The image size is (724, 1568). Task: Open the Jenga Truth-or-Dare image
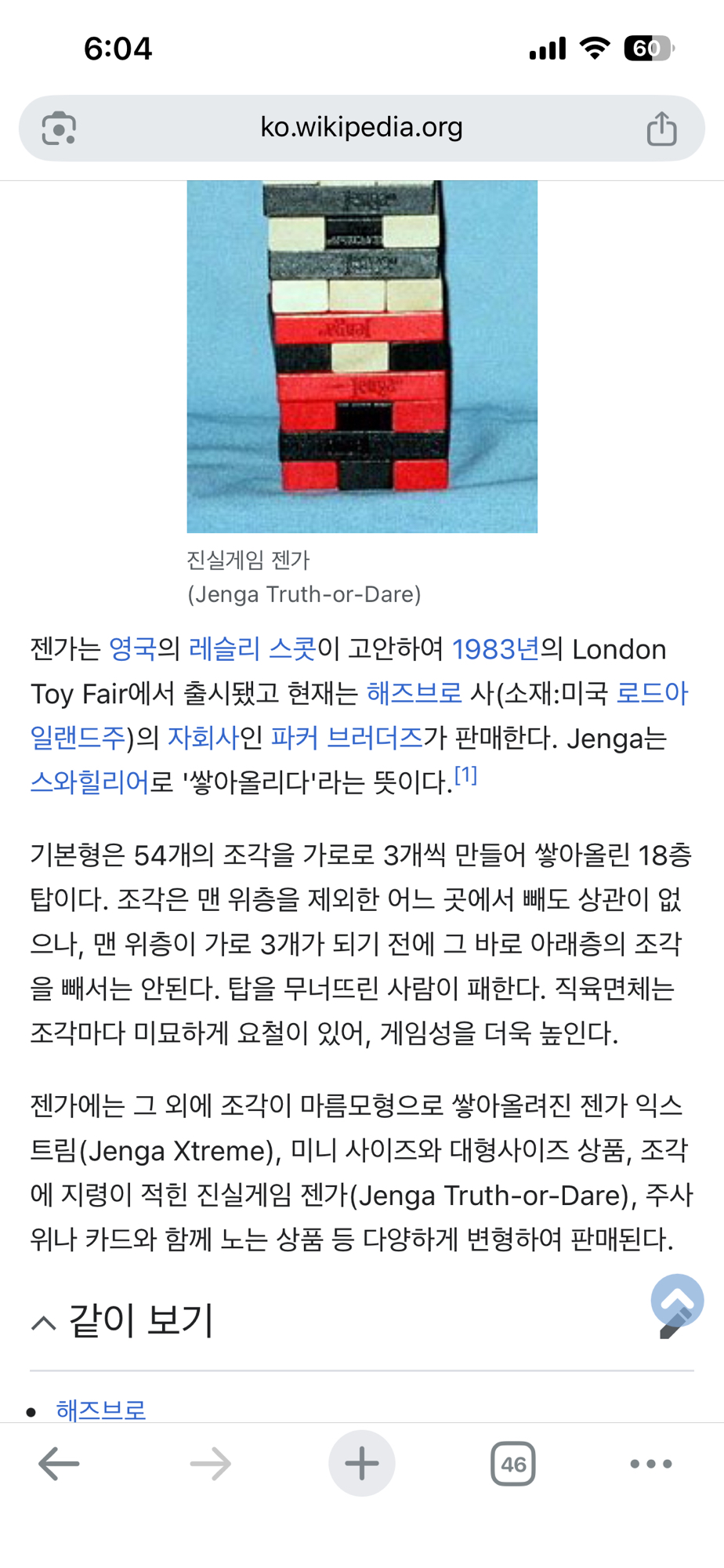point(362,357)
